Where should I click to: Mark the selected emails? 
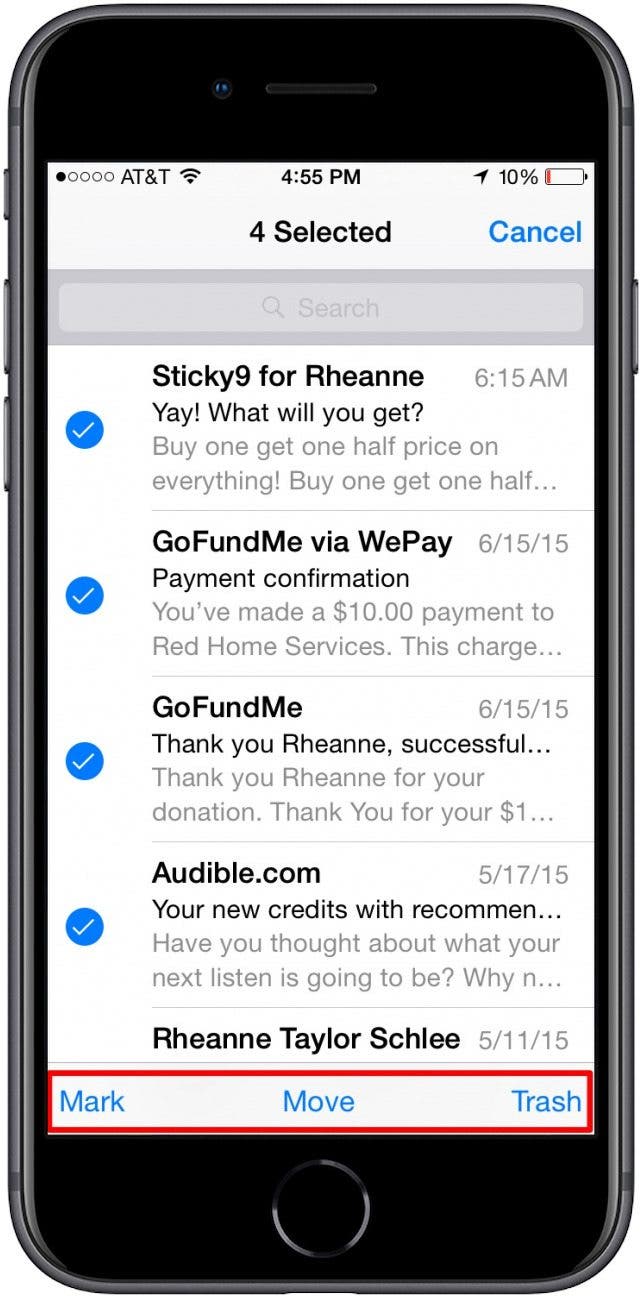pyautogui.click(x=92, y=1102)
